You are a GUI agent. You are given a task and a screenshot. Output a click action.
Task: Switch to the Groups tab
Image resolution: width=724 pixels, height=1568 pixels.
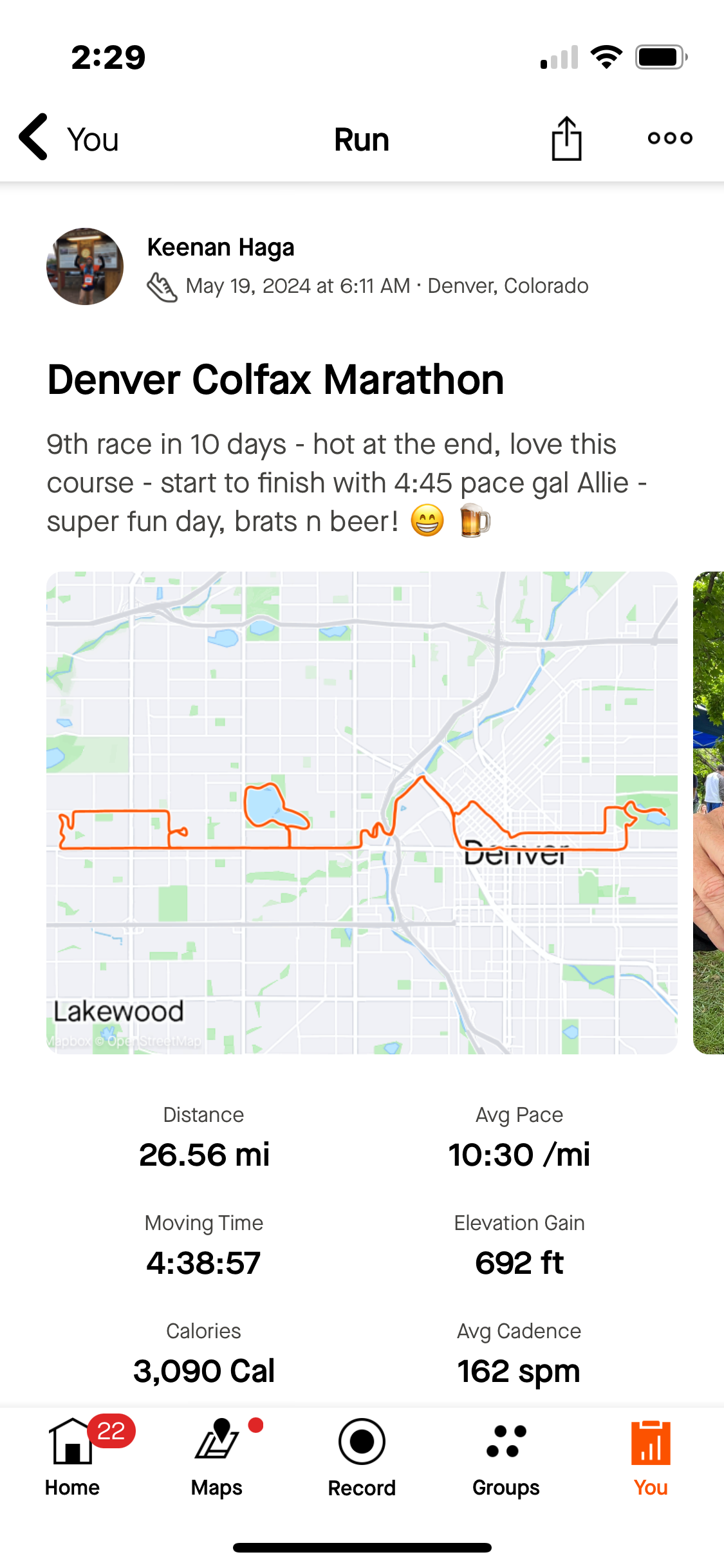click(506, 1458)
